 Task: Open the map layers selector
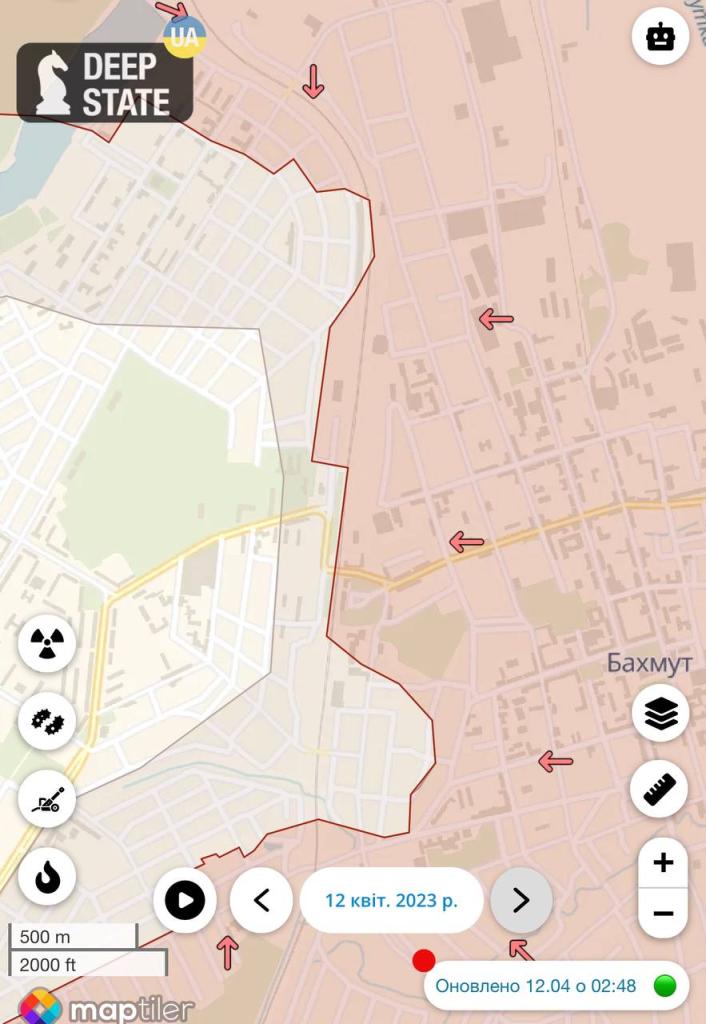[x=660, y=713]
